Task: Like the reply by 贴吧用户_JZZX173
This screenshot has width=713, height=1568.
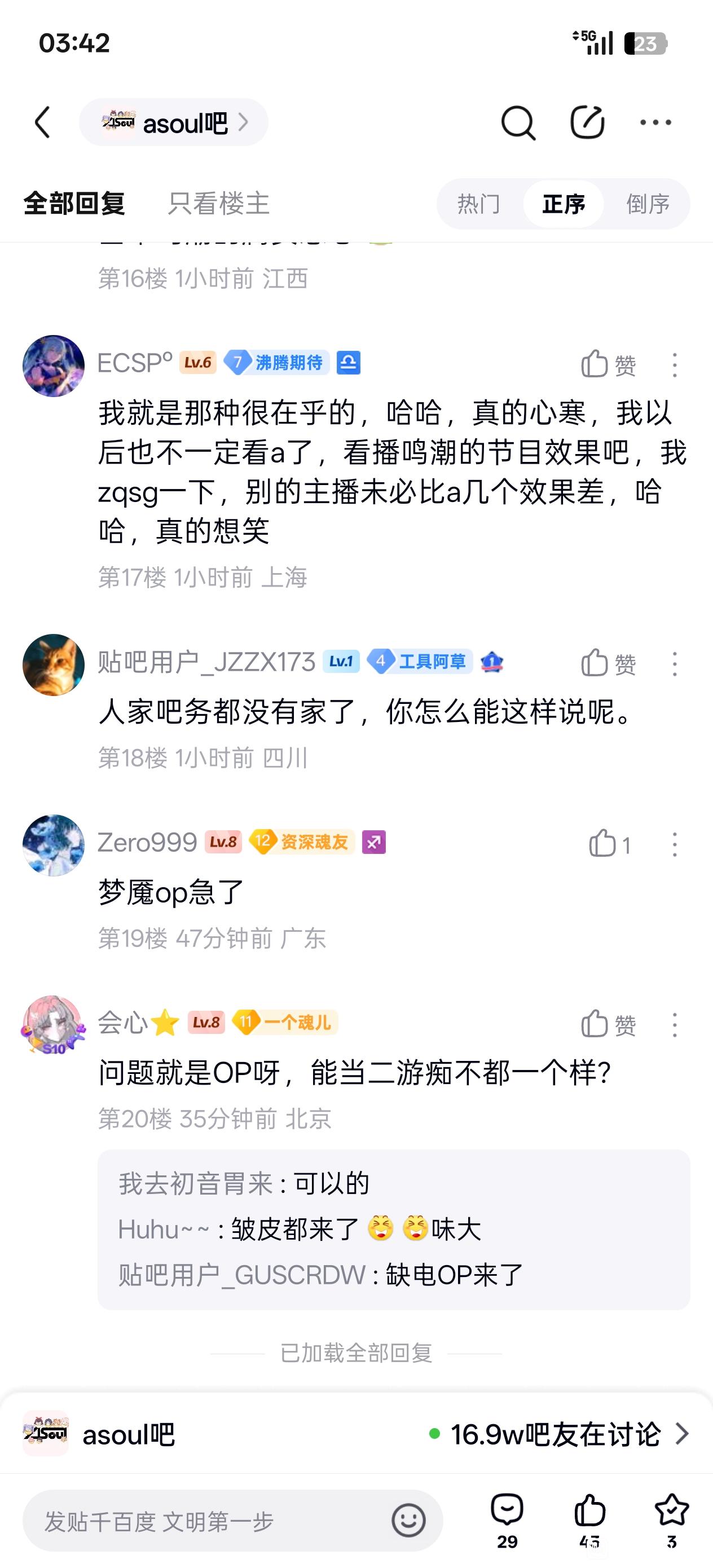Action: (608, 663)
